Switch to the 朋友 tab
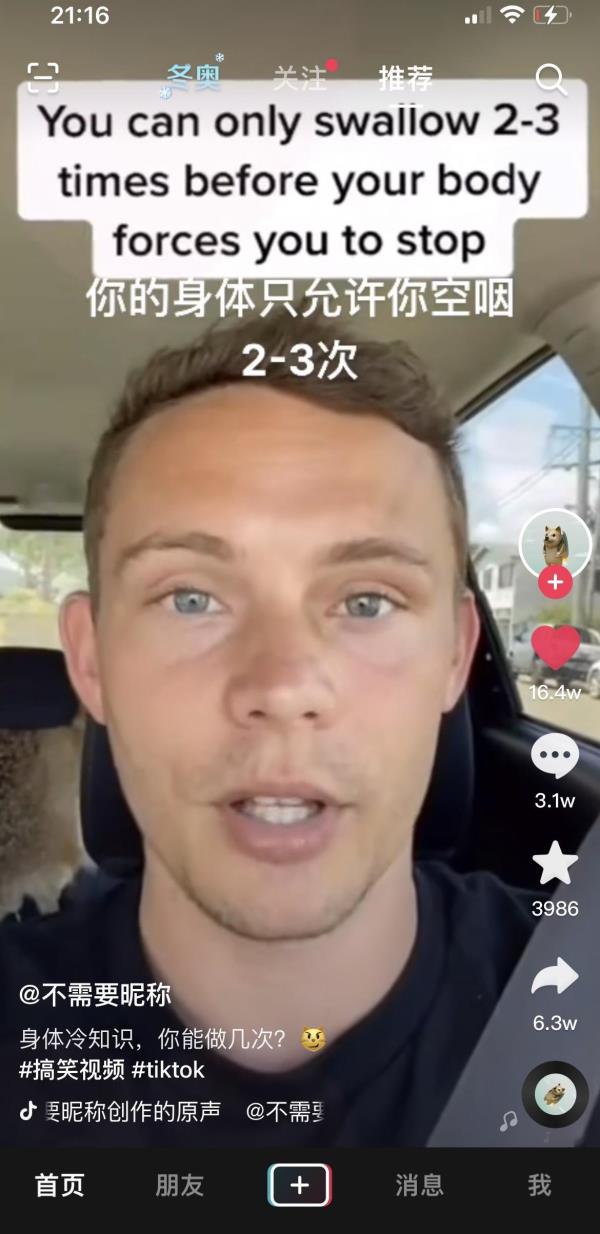 180,1186
